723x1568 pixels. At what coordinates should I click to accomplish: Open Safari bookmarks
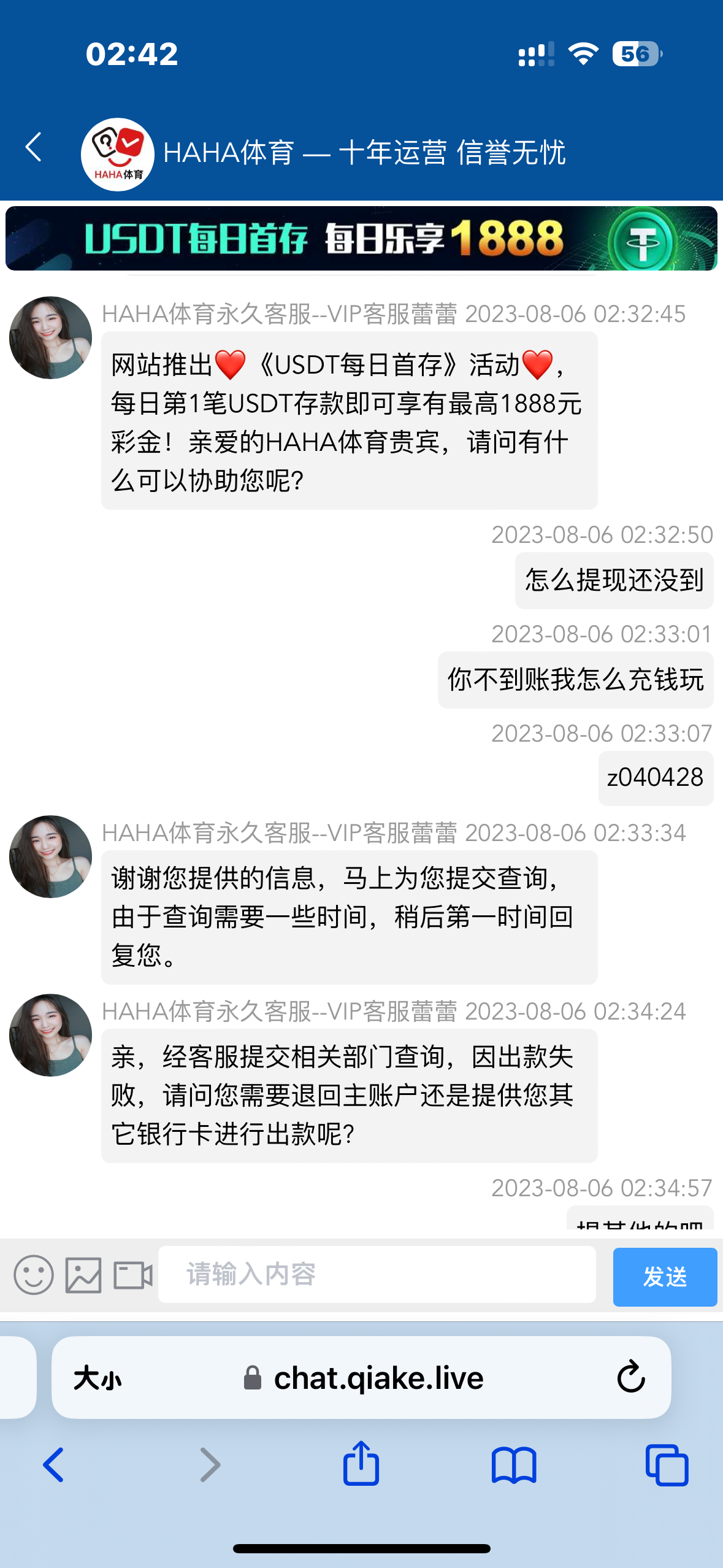pos(514,1465)
